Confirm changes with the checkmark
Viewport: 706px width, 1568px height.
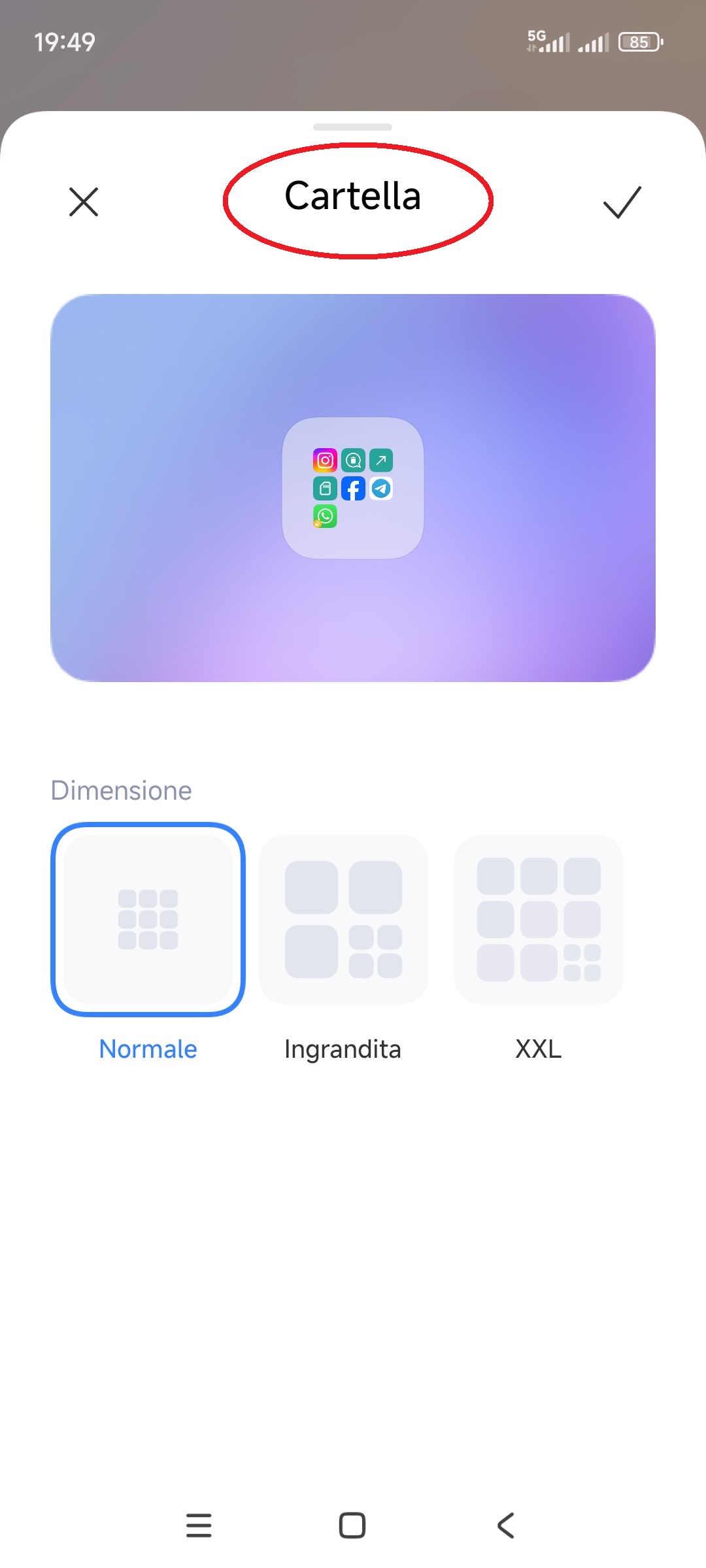tap(622, 202)
